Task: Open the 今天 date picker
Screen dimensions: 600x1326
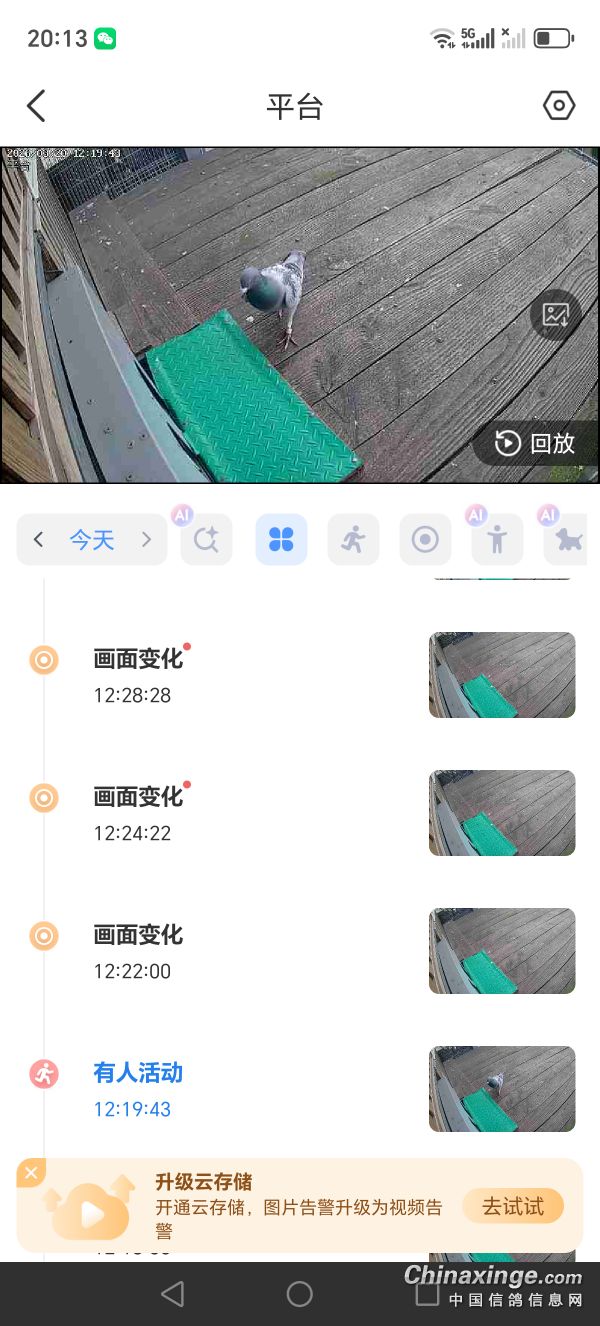Action: point(92,540)
